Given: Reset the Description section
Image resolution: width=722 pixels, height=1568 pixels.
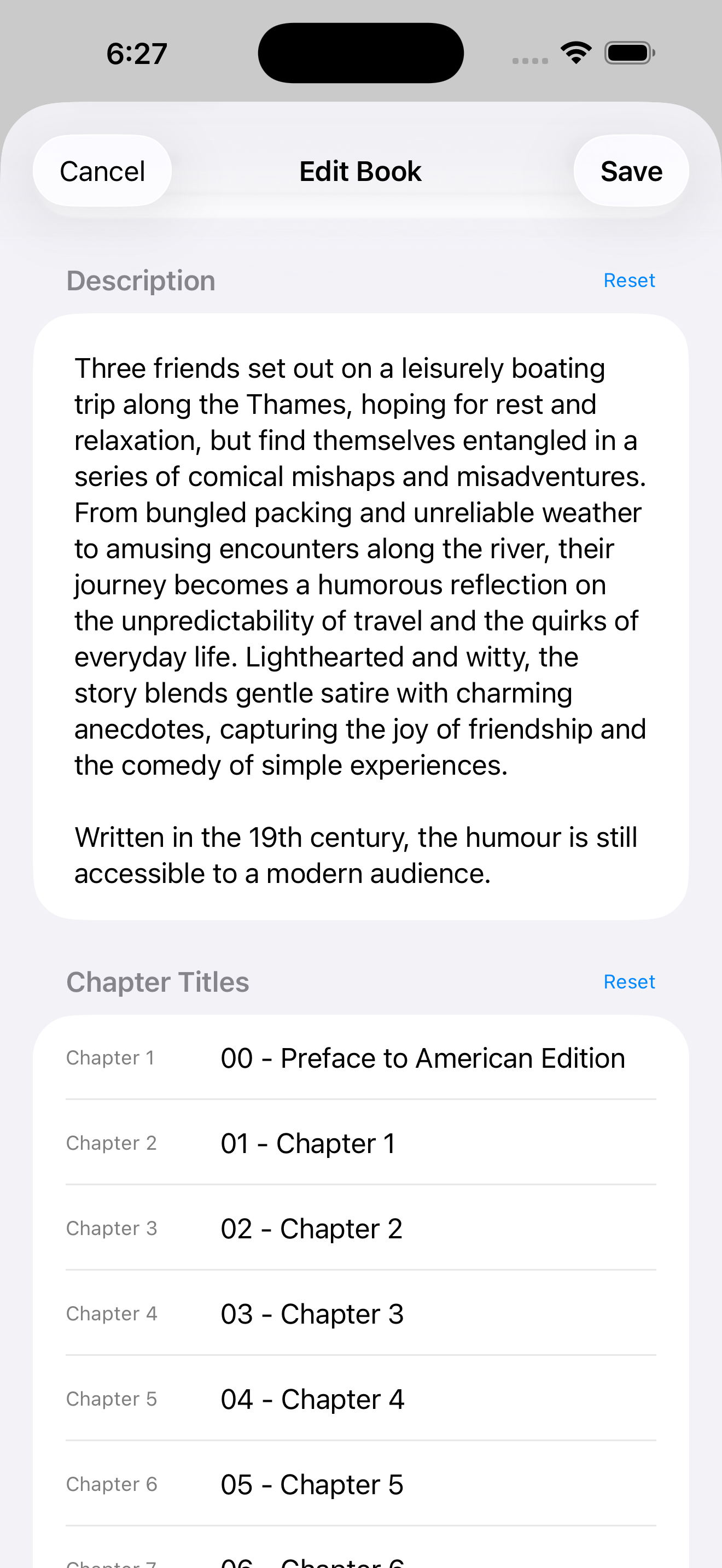Looking at the screenshot, I should [629, 280].
